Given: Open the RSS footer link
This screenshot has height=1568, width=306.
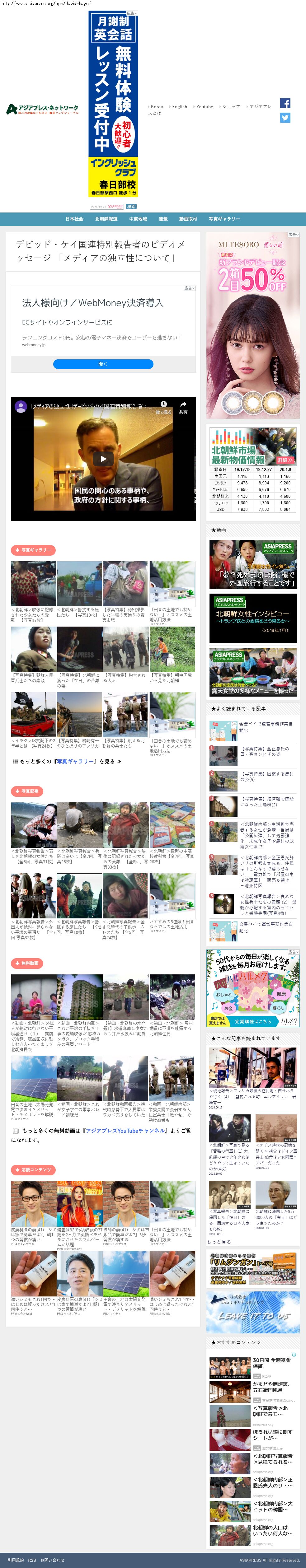Looking at the screenshot, I should tap(32, 1560).
